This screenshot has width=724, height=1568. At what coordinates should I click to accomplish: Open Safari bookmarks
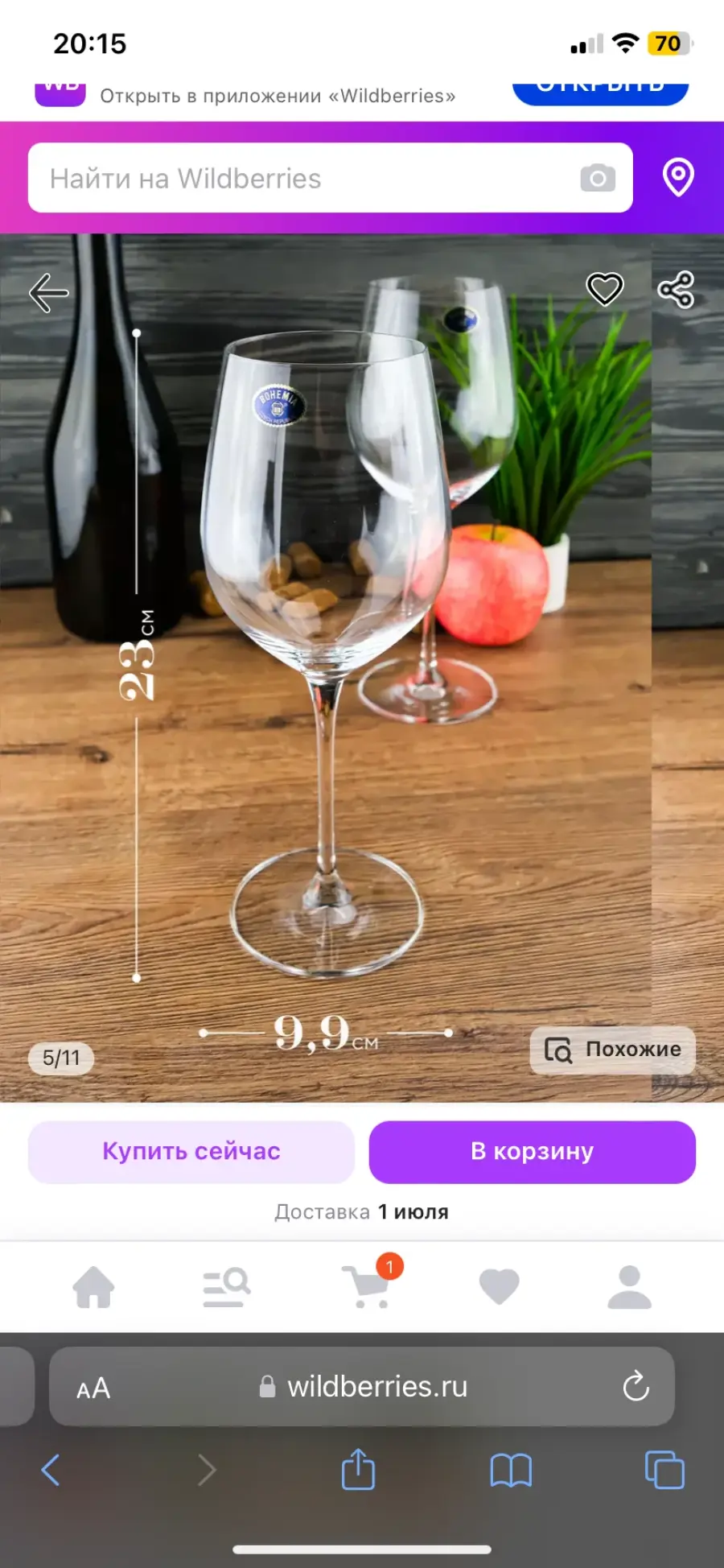(x=511, y=1471)
